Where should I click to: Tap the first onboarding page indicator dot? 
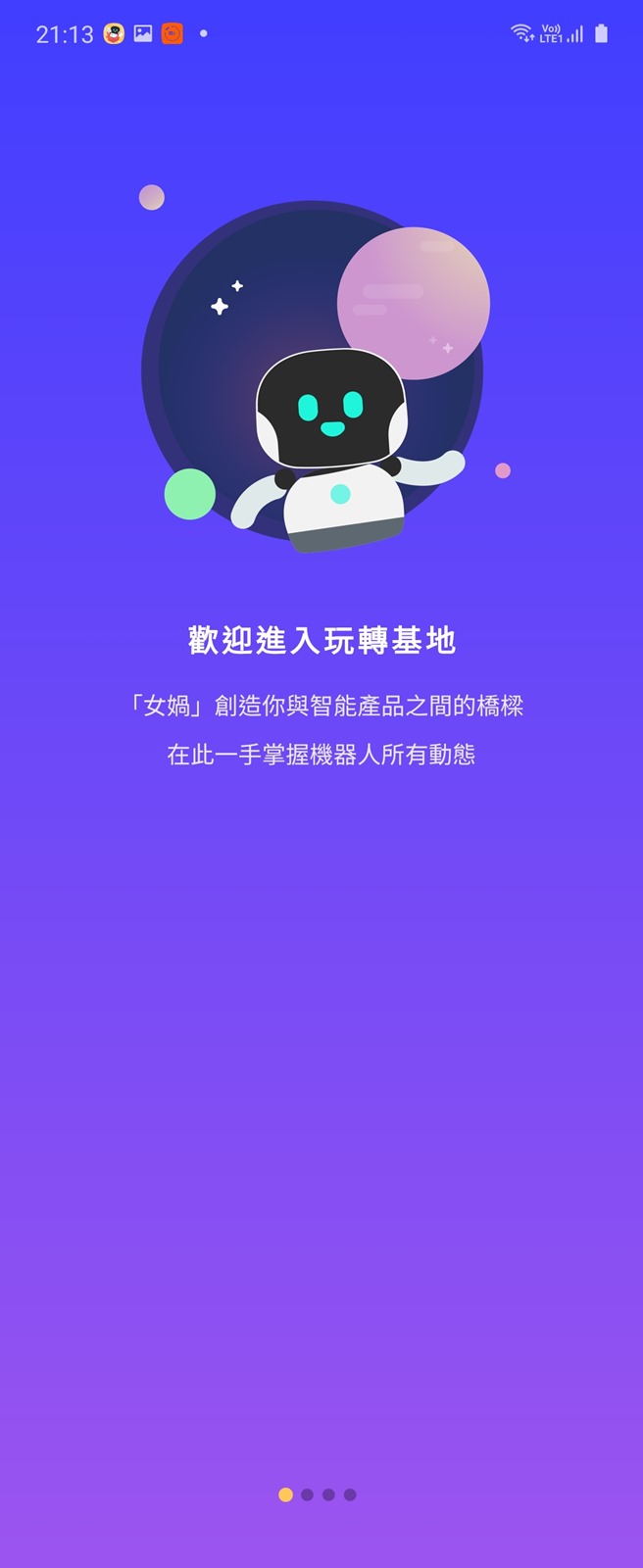click(x=285, y=1494)
